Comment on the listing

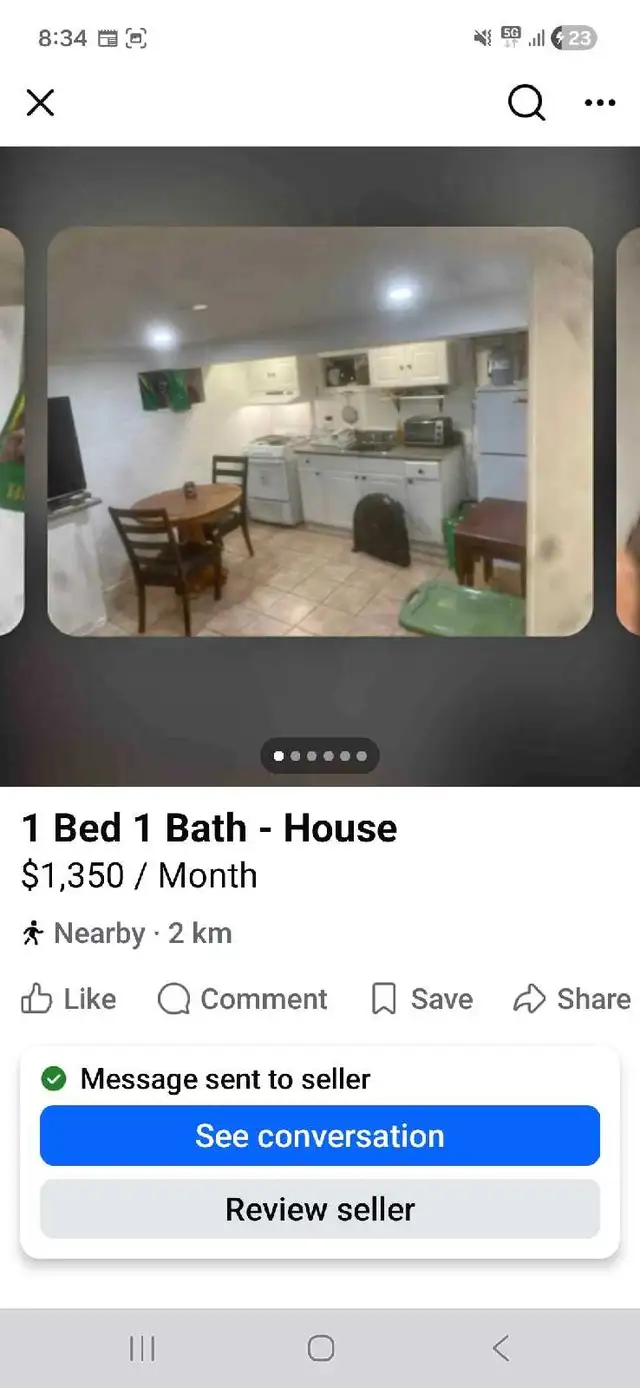pos(243,998)
